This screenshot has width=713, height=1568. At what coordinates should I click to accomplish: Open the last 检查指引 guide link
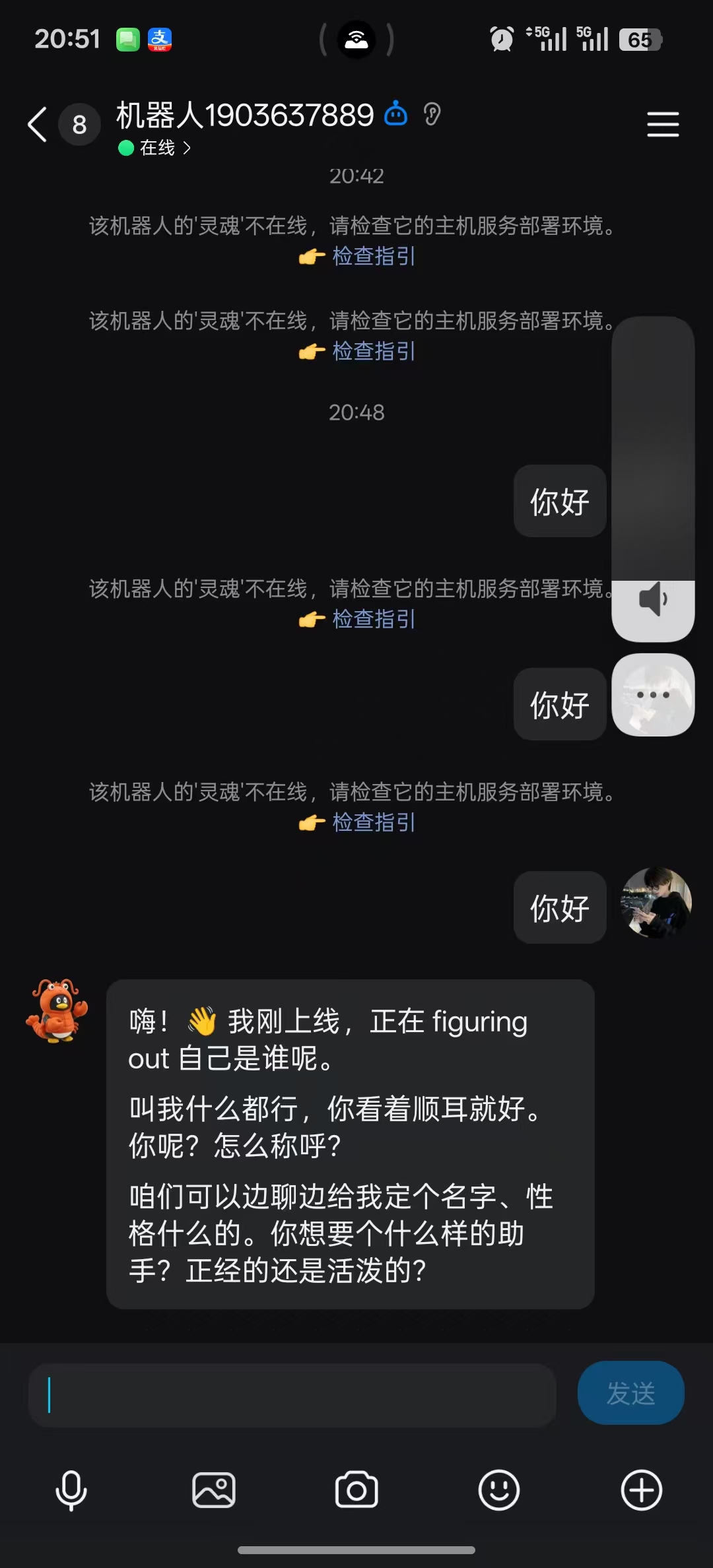pyautogui.click(x=373, y=822)
